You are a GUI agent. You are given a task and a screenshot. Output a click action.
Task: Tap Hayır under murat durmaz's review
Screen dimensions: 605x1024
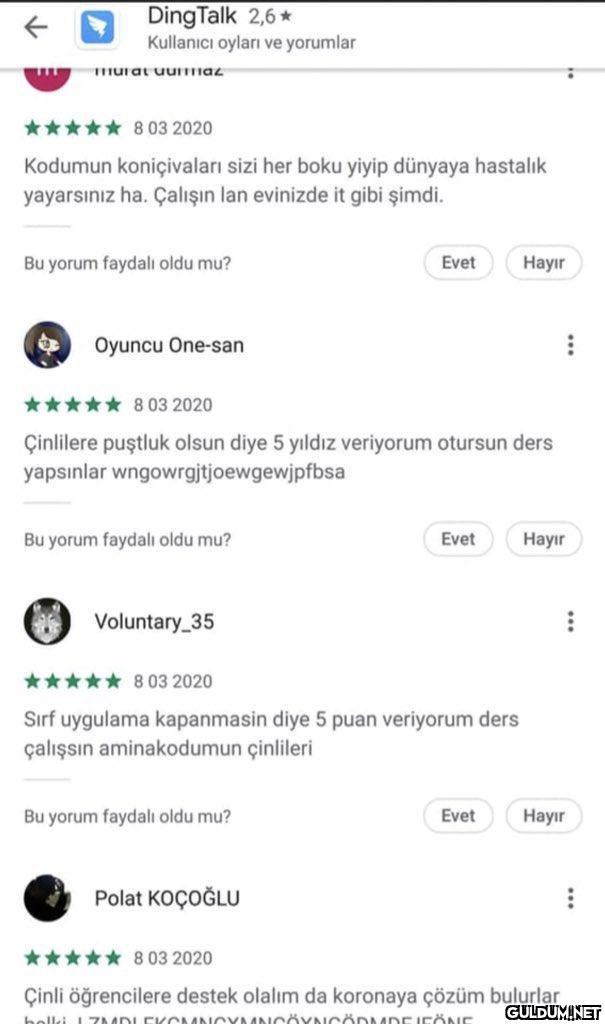(x=544, y=263)
